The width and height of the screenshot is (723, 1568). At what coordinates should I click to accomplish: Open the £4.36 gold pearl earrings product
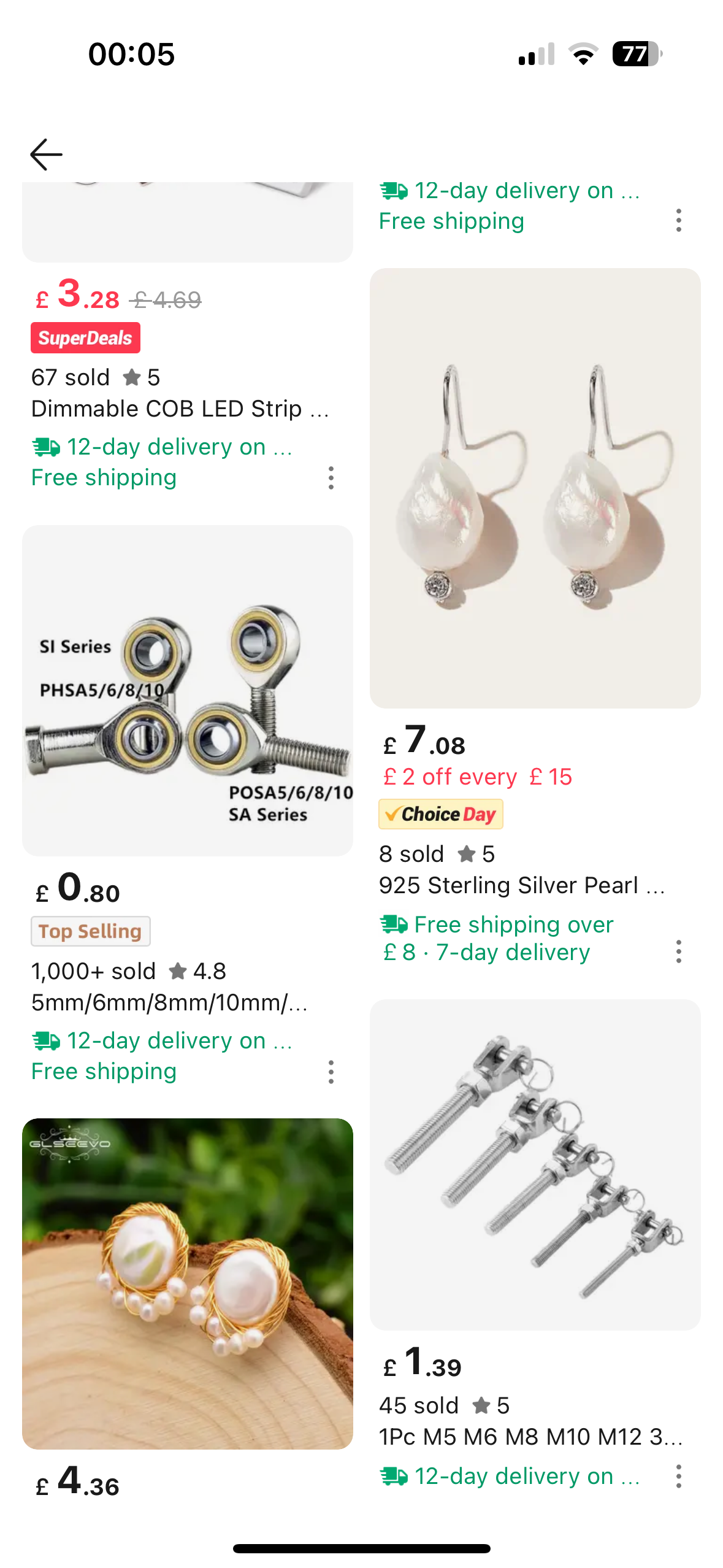click(188, 1283)
